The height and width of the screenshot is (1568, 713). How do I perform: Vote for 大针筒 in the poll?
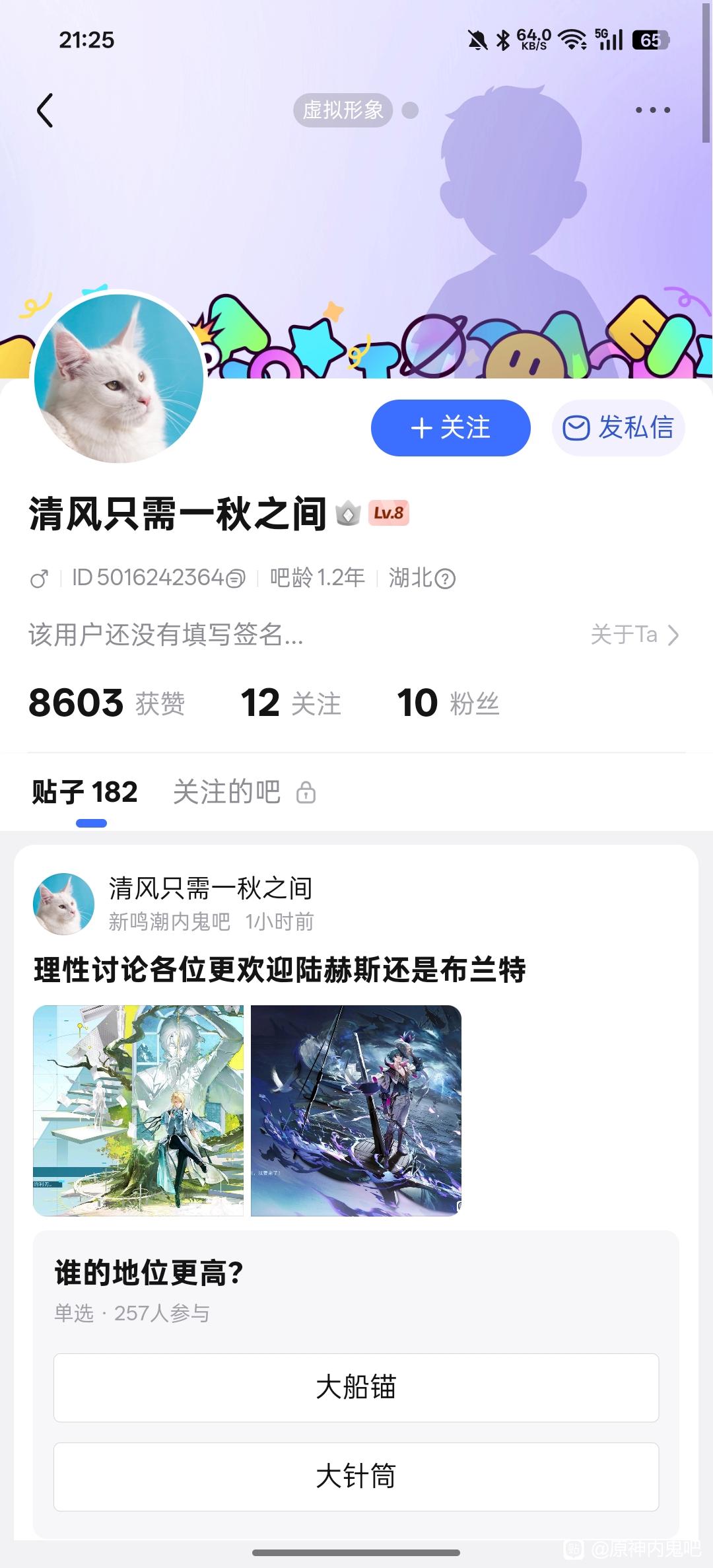click(x=356, y=1476)
